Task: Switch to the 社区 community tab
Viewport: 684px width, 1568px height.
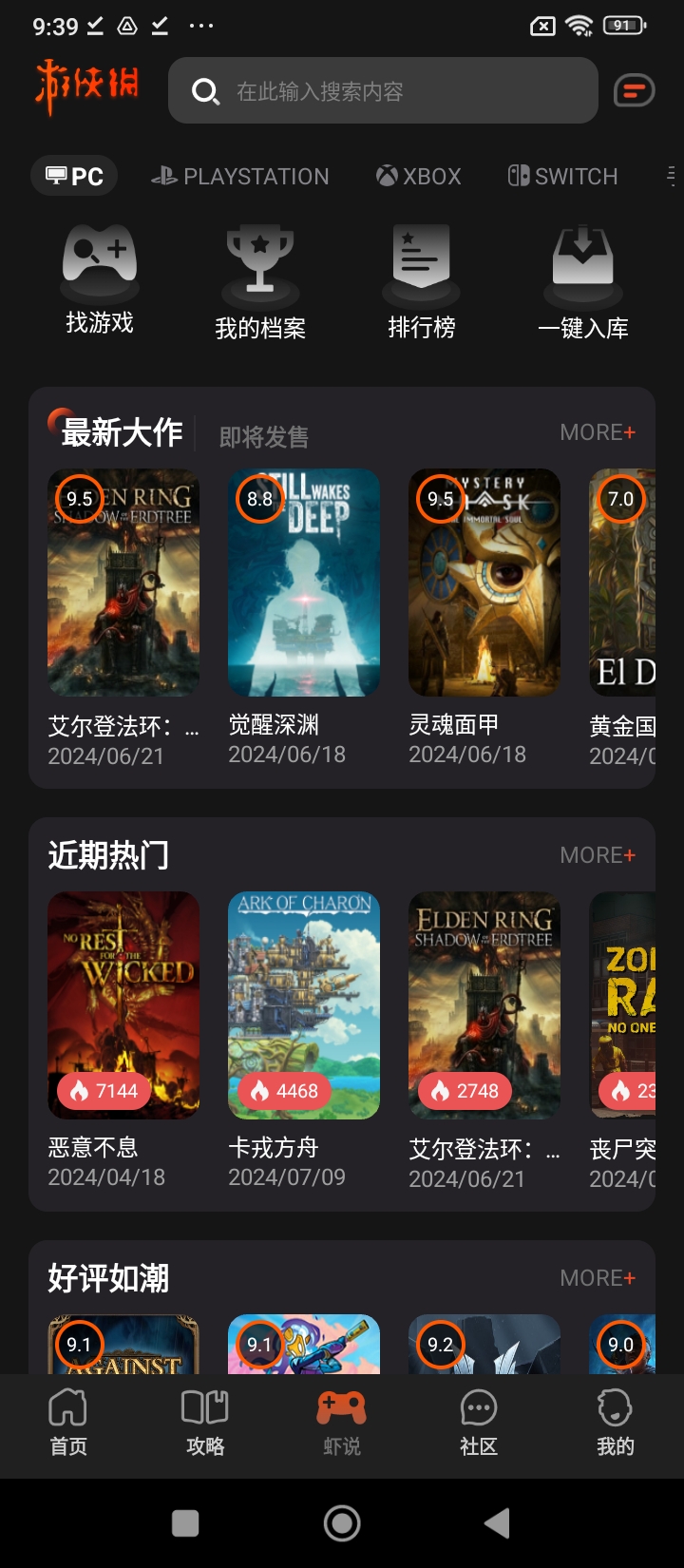Action: 479,1423
